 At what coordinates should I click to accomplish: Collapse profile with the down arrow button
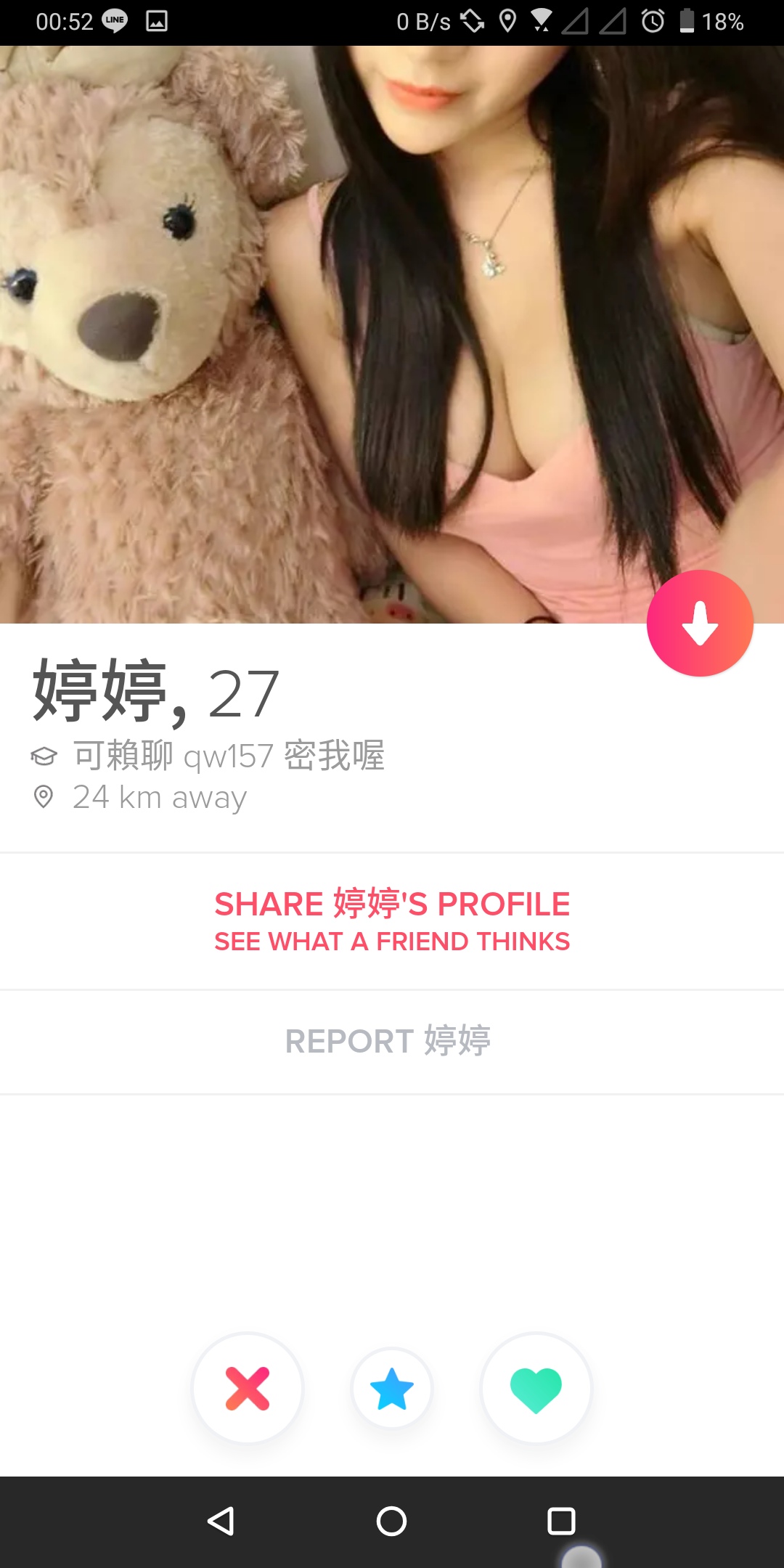[700, 623]
